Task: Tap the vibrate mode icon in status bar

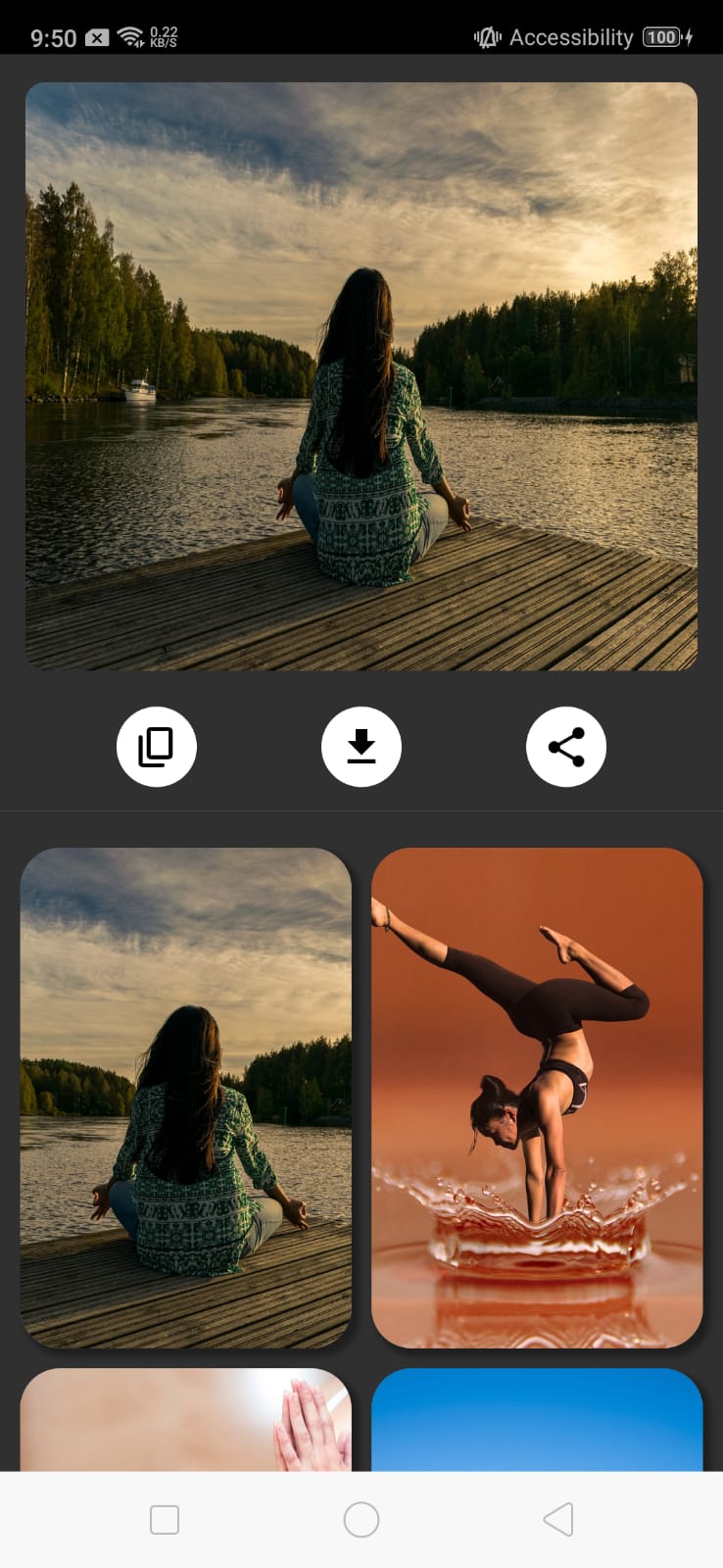Action: coord(487,37)
